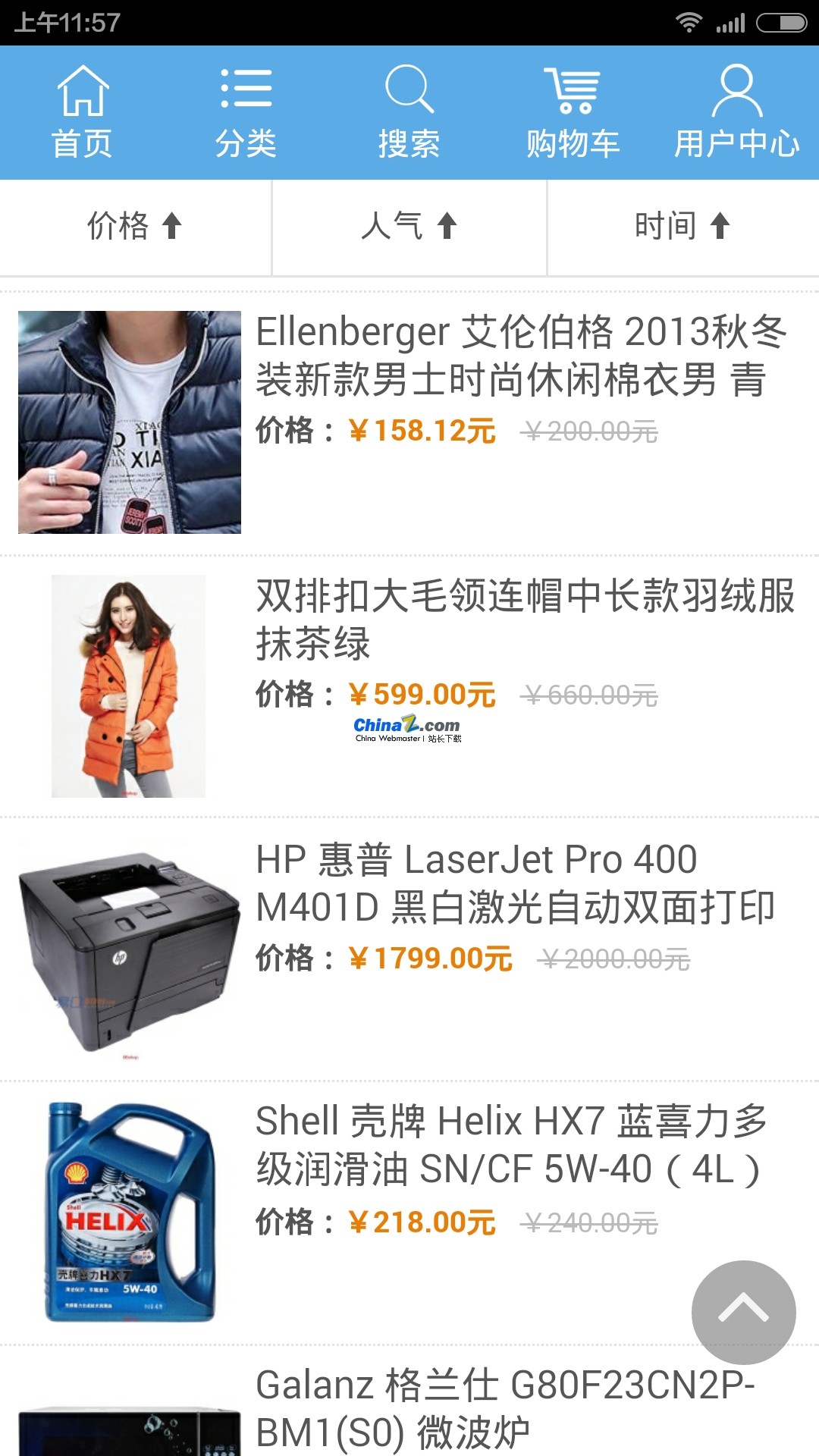
Task: Open the 搜索 search tab
Action: click(409, 112)
